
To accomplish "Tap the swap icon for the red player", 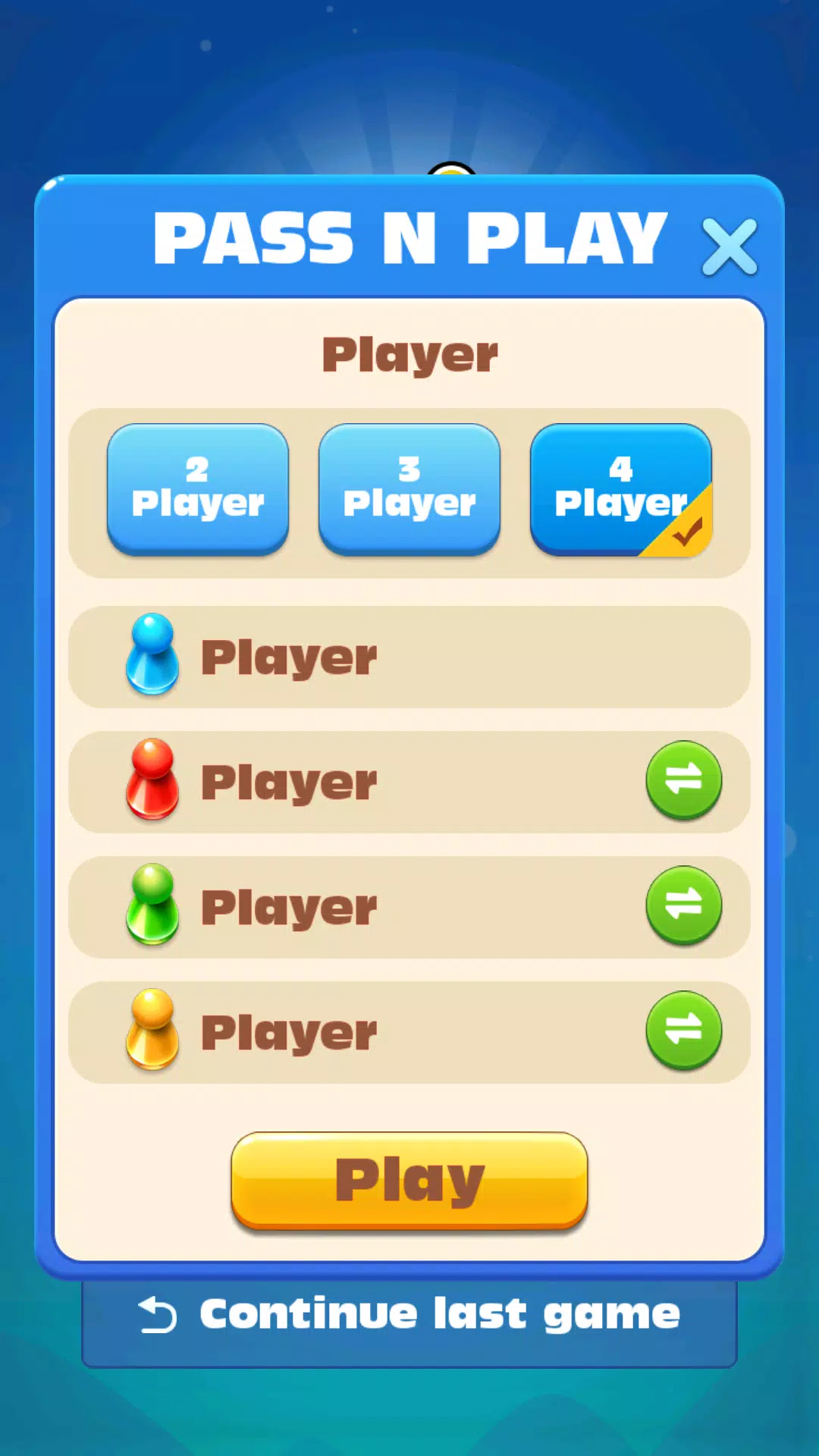I will coord(683,780).
